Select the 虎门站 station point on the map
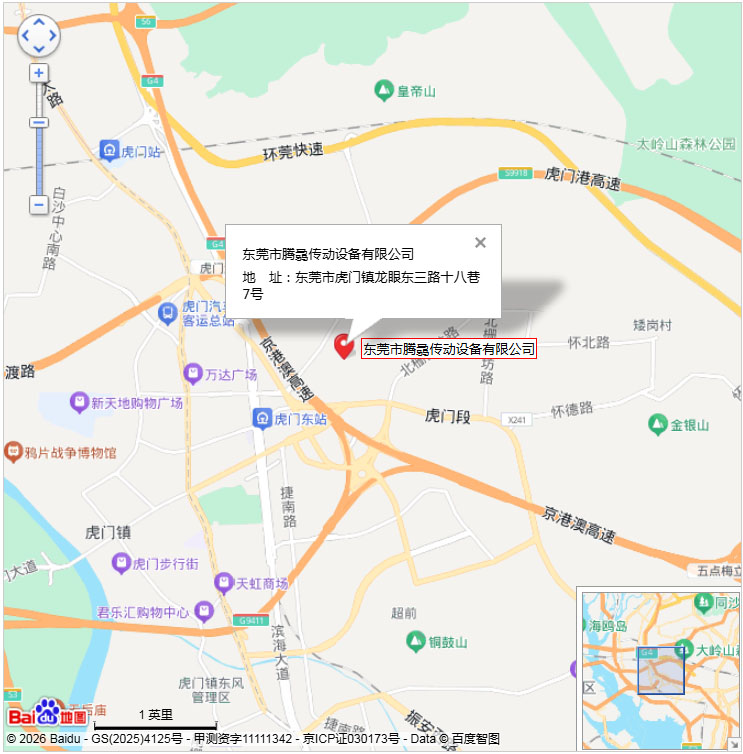 pyautogui.click(x=109, y=151)
